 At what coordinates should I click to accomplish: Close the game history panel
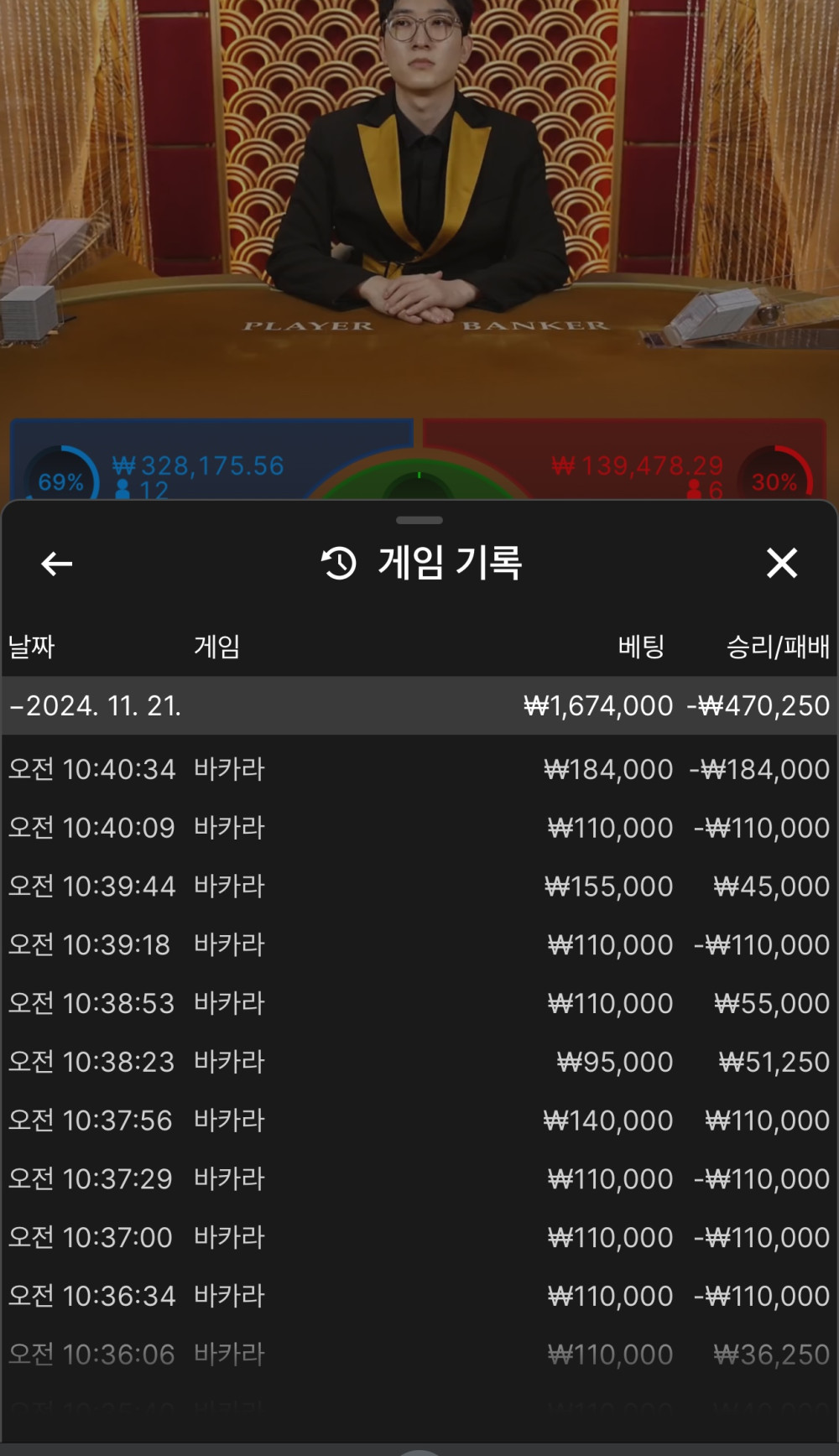(781, 563)
